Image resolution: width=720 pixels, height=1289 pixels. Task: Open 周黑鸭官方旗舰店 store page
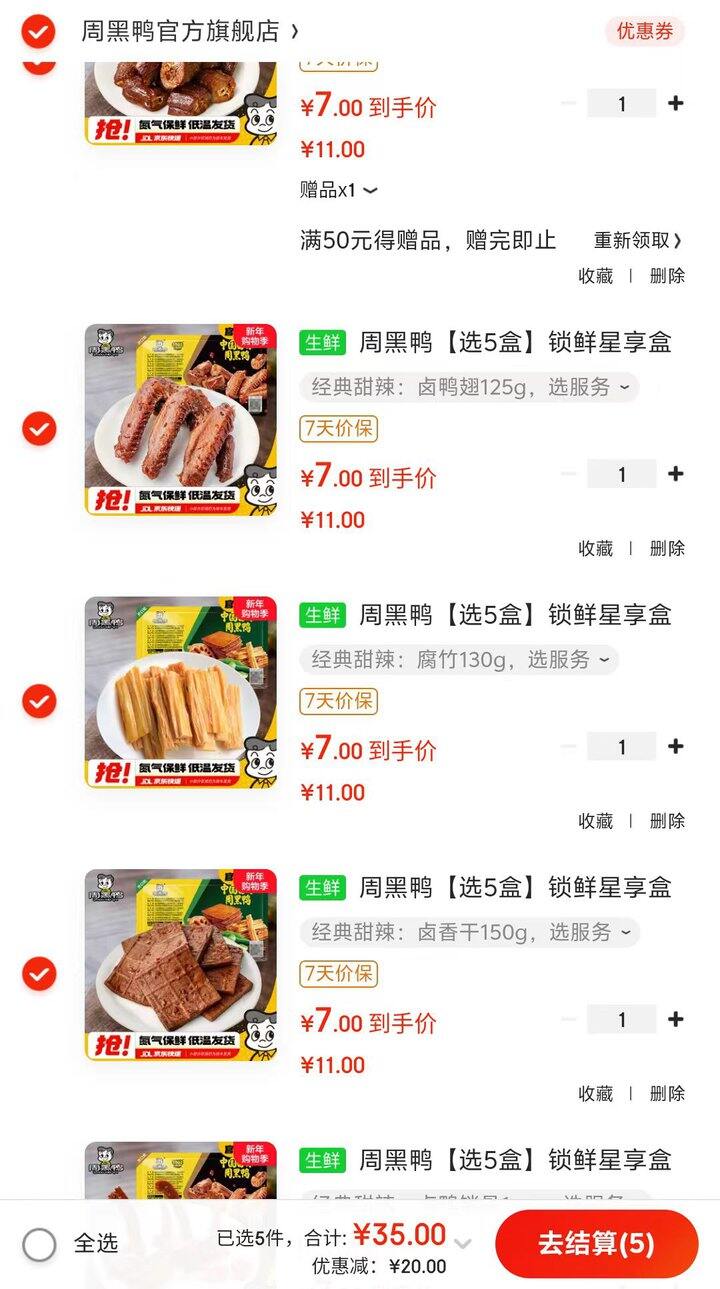[x=189, y=31]
